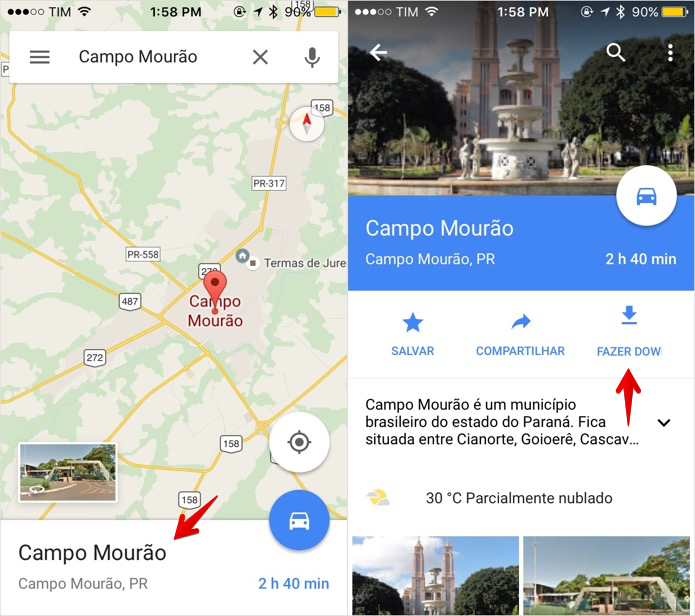This screenshot has height=616, width=695.
Task: Save the place with Salvar
Action: point(412,334)
